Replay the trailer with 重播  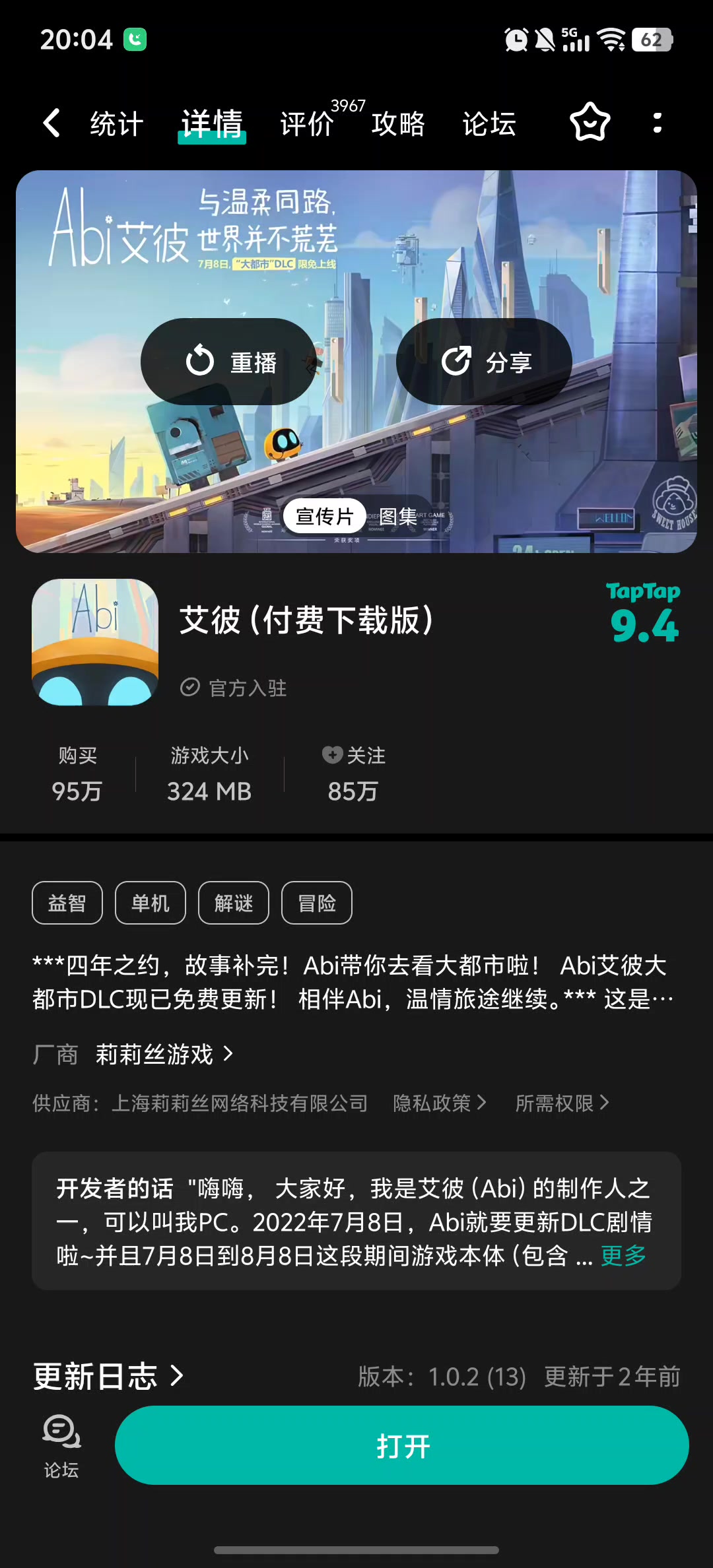coord(228,362)
